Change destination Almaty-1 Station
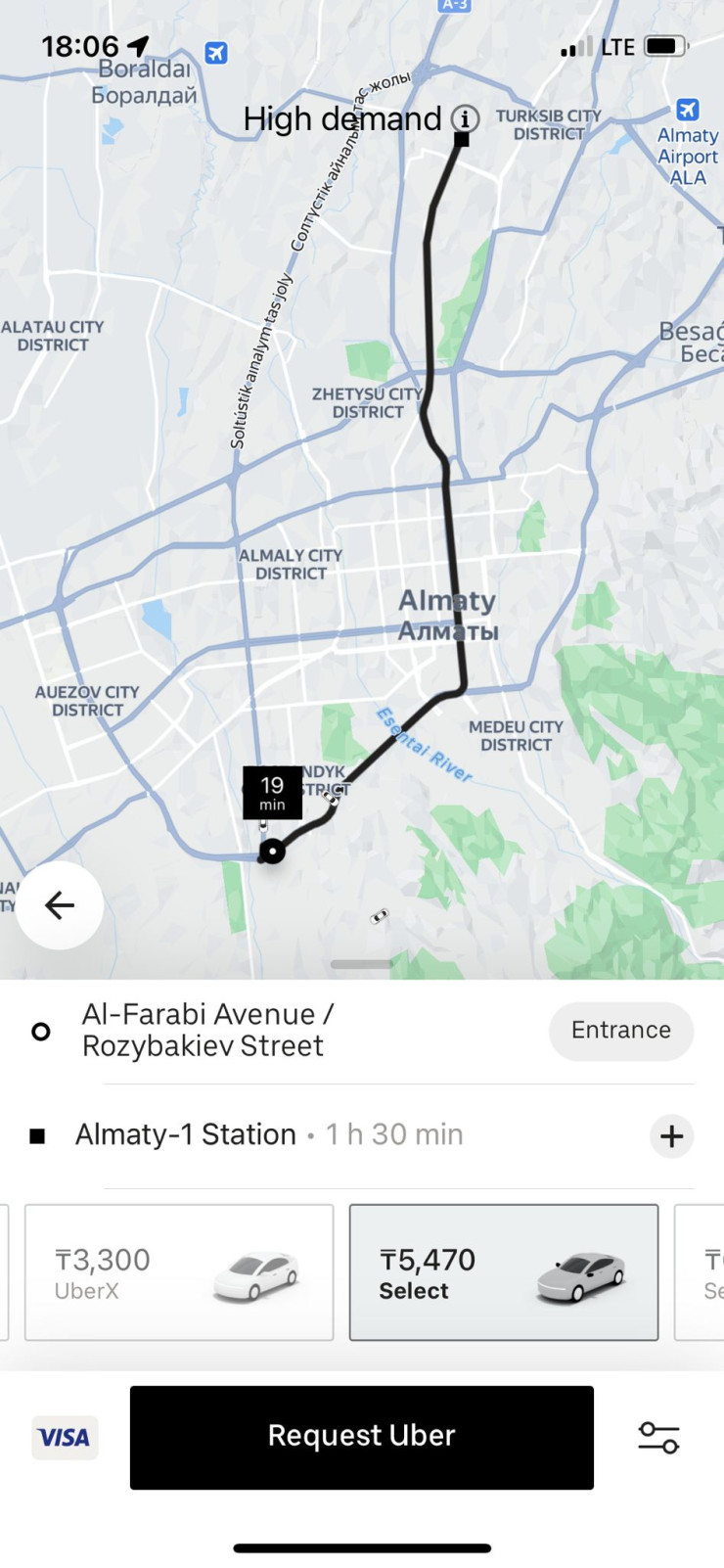Screen dimensions: 724x1568 186,1134
